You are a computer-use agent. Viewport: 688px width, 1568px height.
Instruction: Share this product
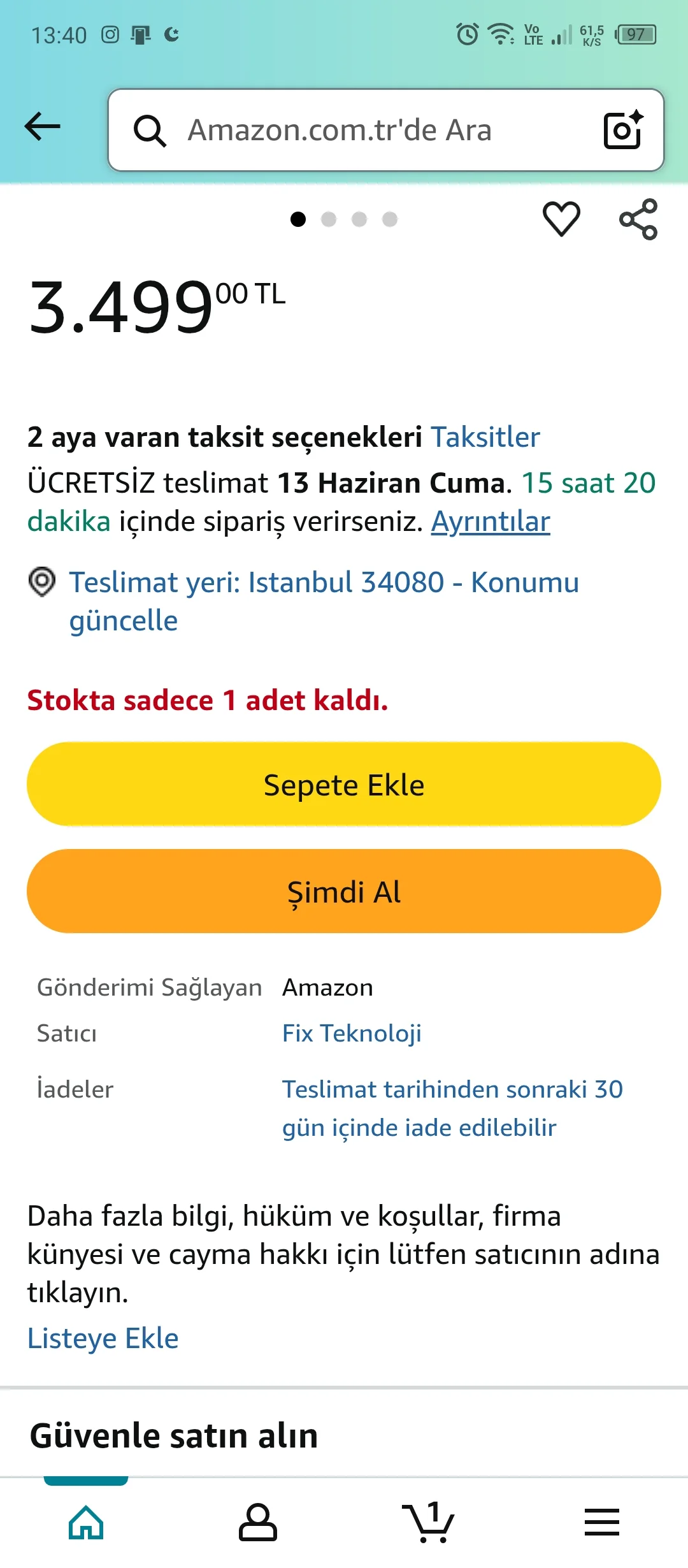(638, 219)
